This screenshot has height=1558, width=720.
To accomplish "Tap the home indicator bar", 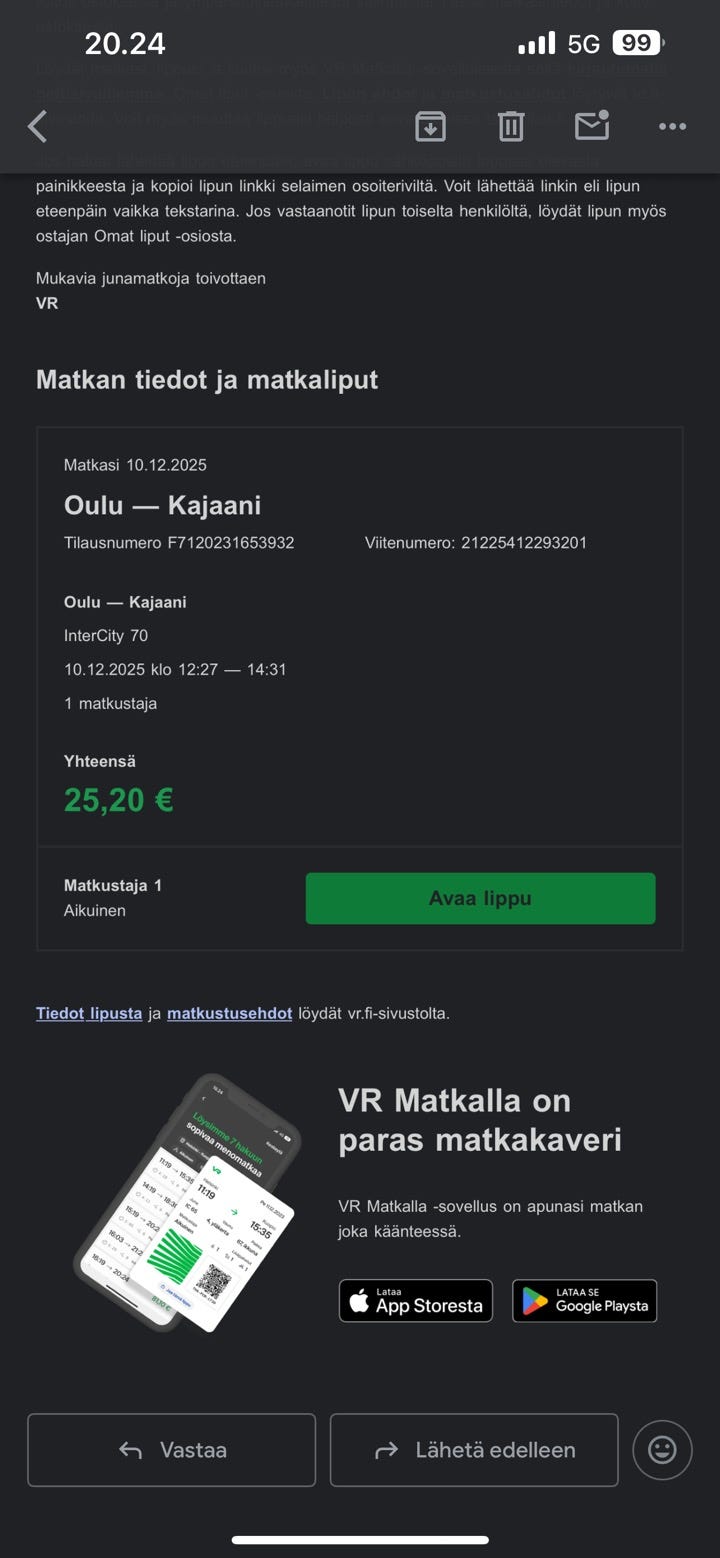I will point(360,1538).
